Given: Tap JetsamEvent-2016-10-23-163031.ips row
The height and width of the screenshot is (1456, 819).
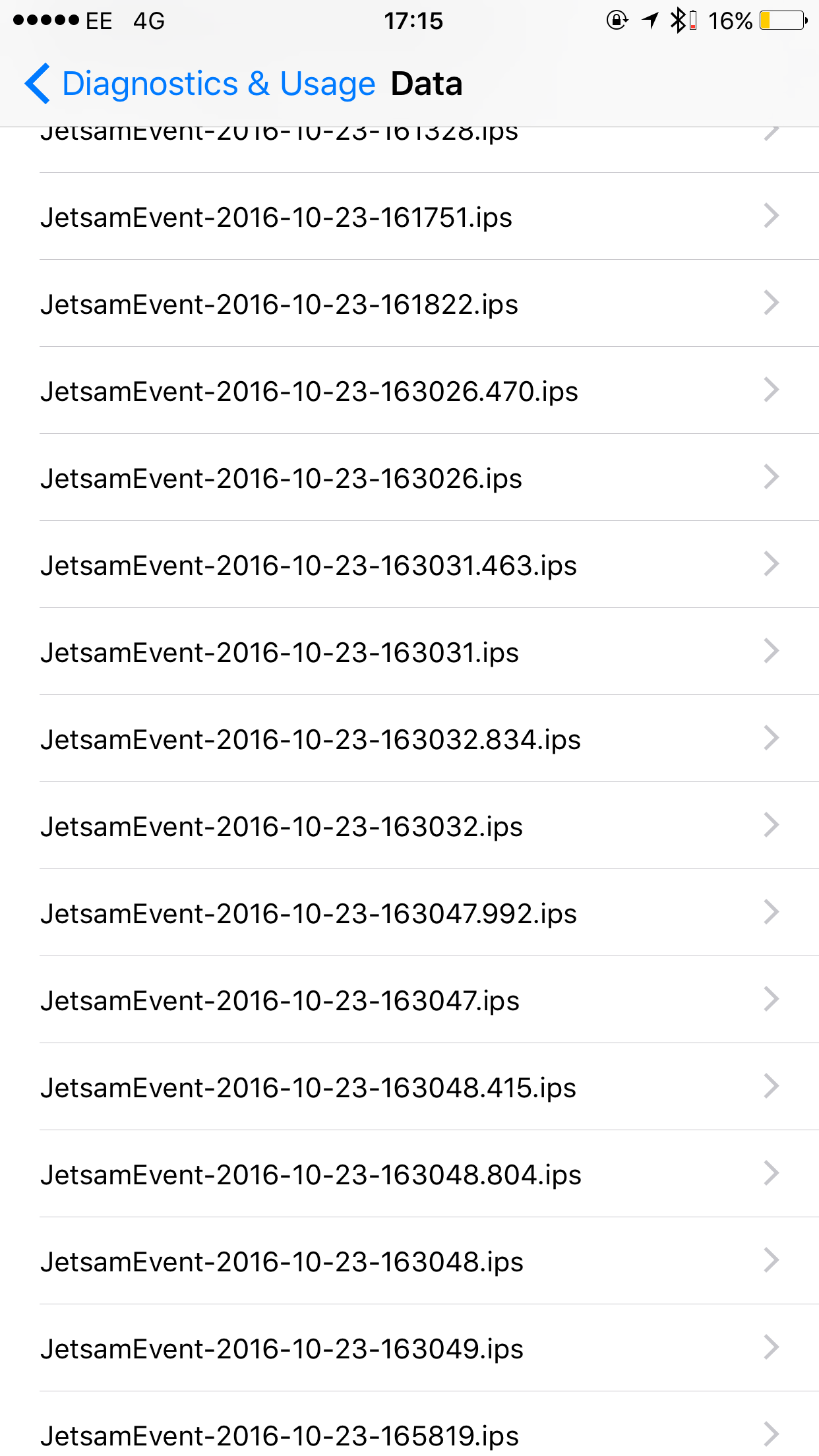Looking at the screenshot, I should 409,652.
